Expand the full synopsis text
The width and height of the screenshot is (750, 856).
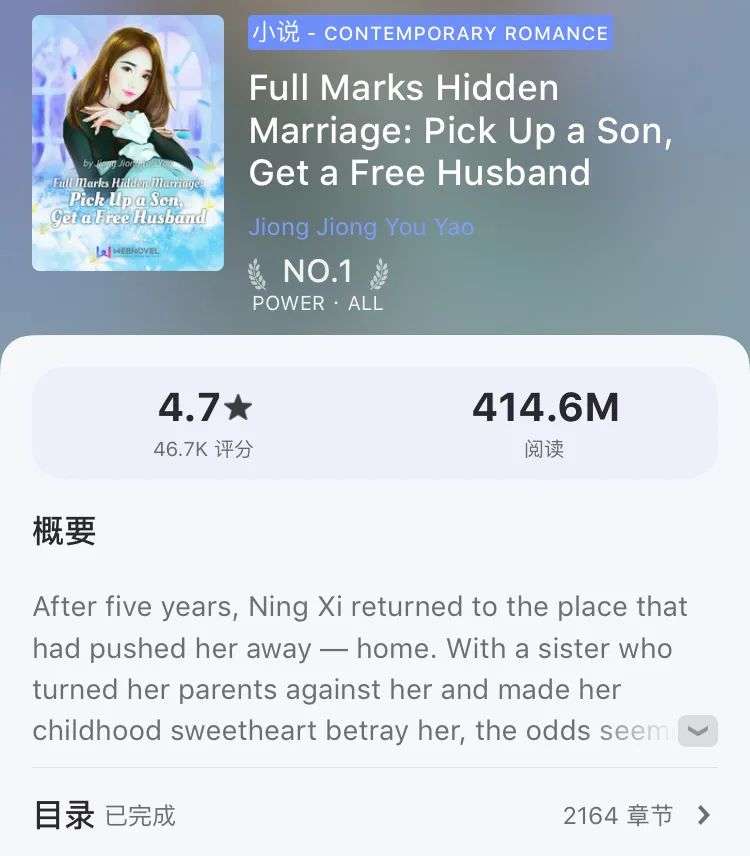tap(697, 731)
